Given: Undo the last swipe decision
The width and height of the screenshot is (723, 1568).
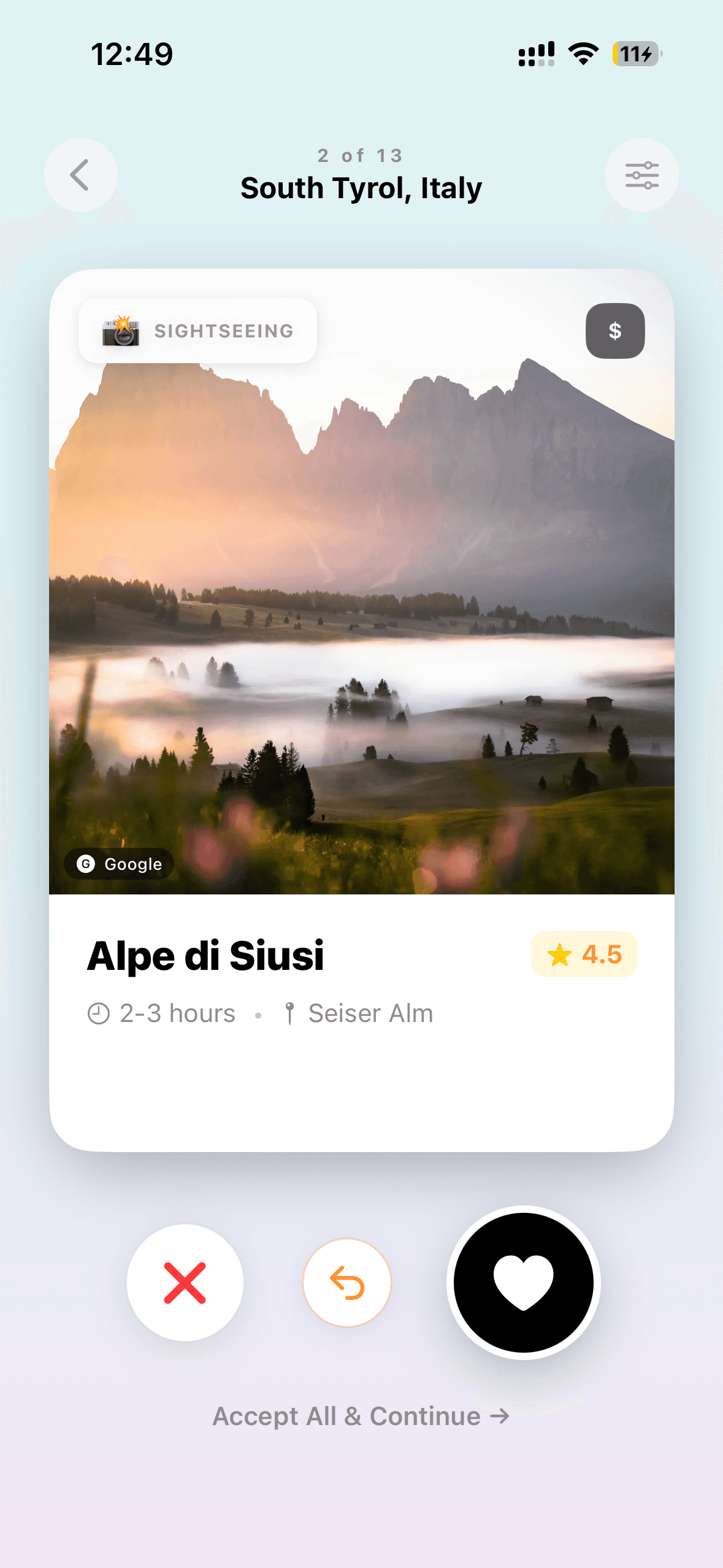Looking at the screenshot, I should point(346,1282).
